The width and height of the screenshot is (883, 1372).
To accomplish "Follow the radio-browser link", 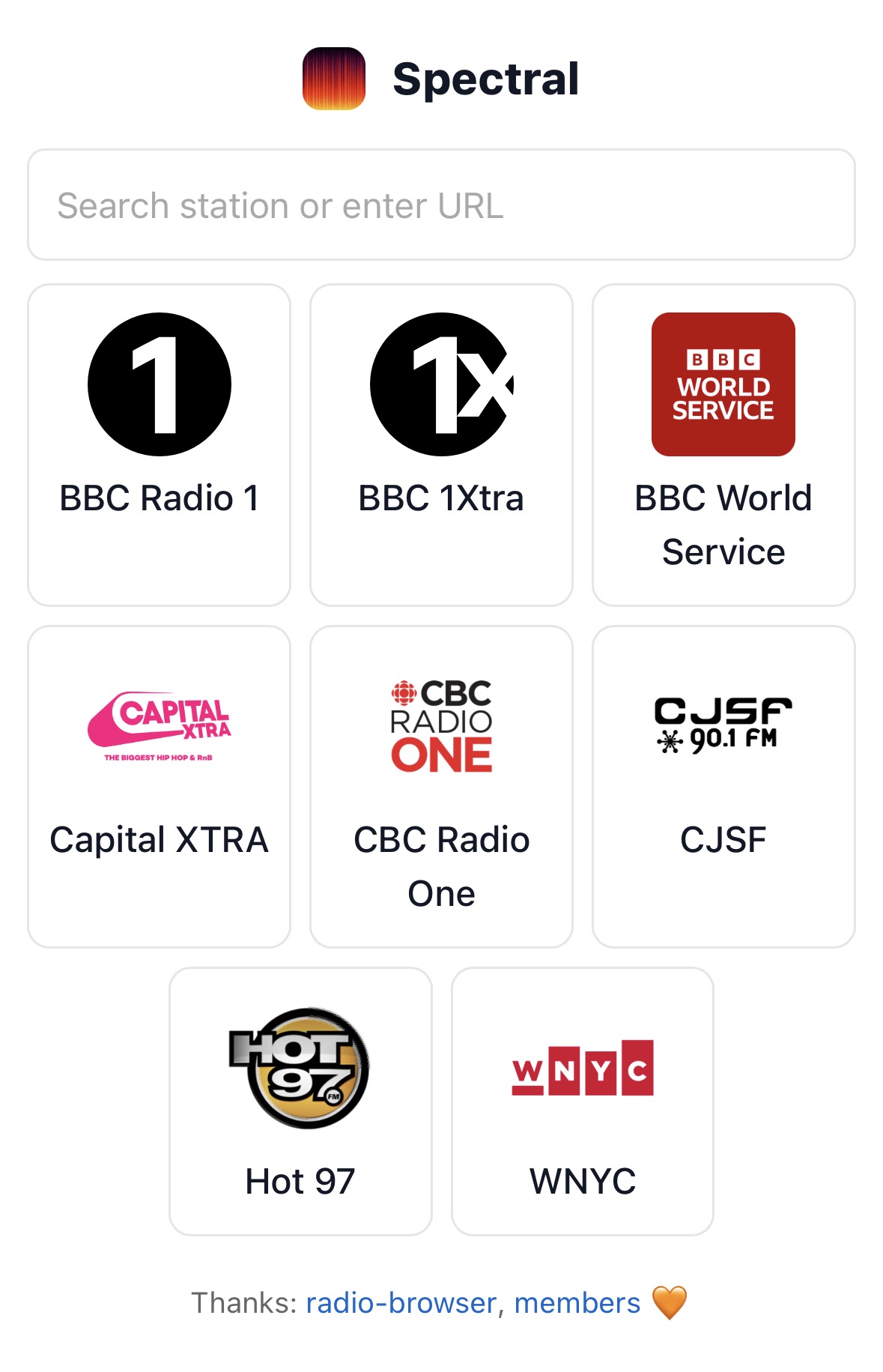I will pos(401,1303).
